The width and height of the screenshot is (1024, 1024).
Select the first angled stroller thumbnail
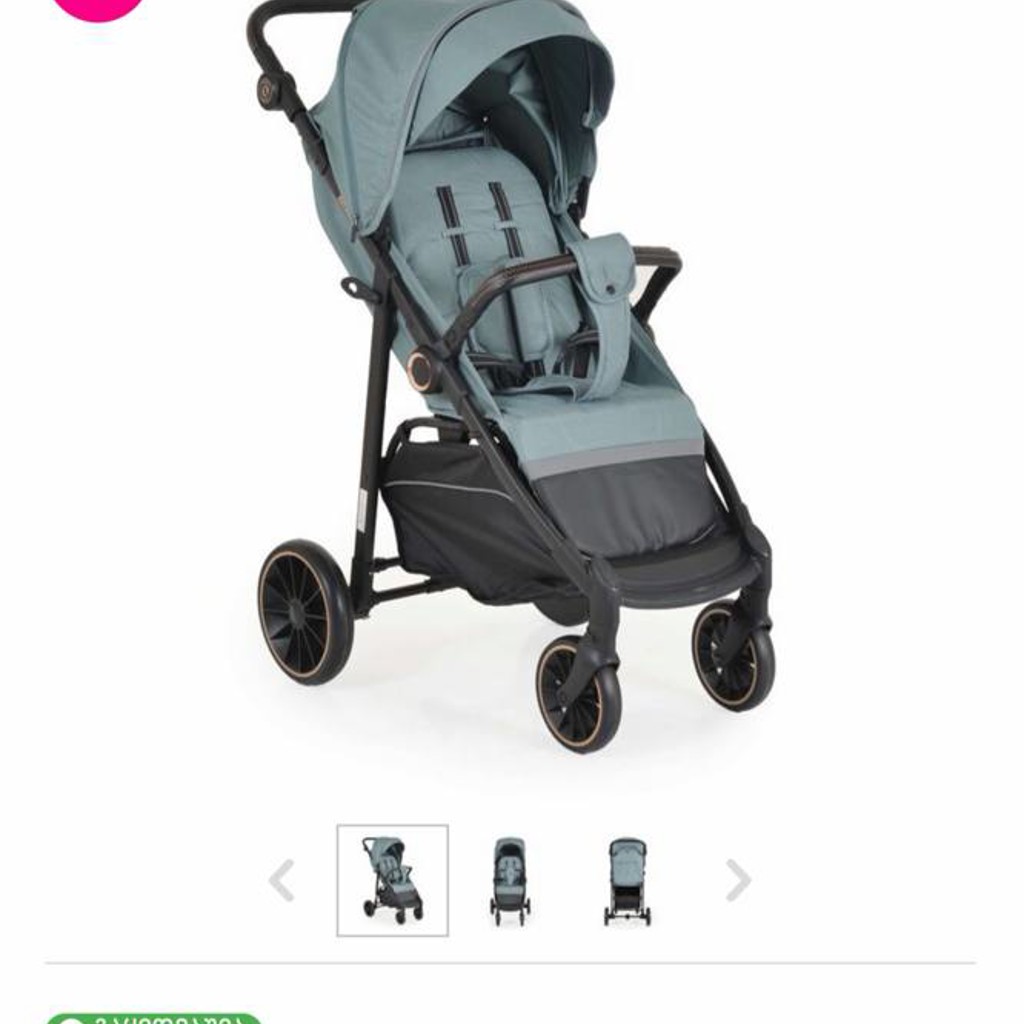point(392,880)
